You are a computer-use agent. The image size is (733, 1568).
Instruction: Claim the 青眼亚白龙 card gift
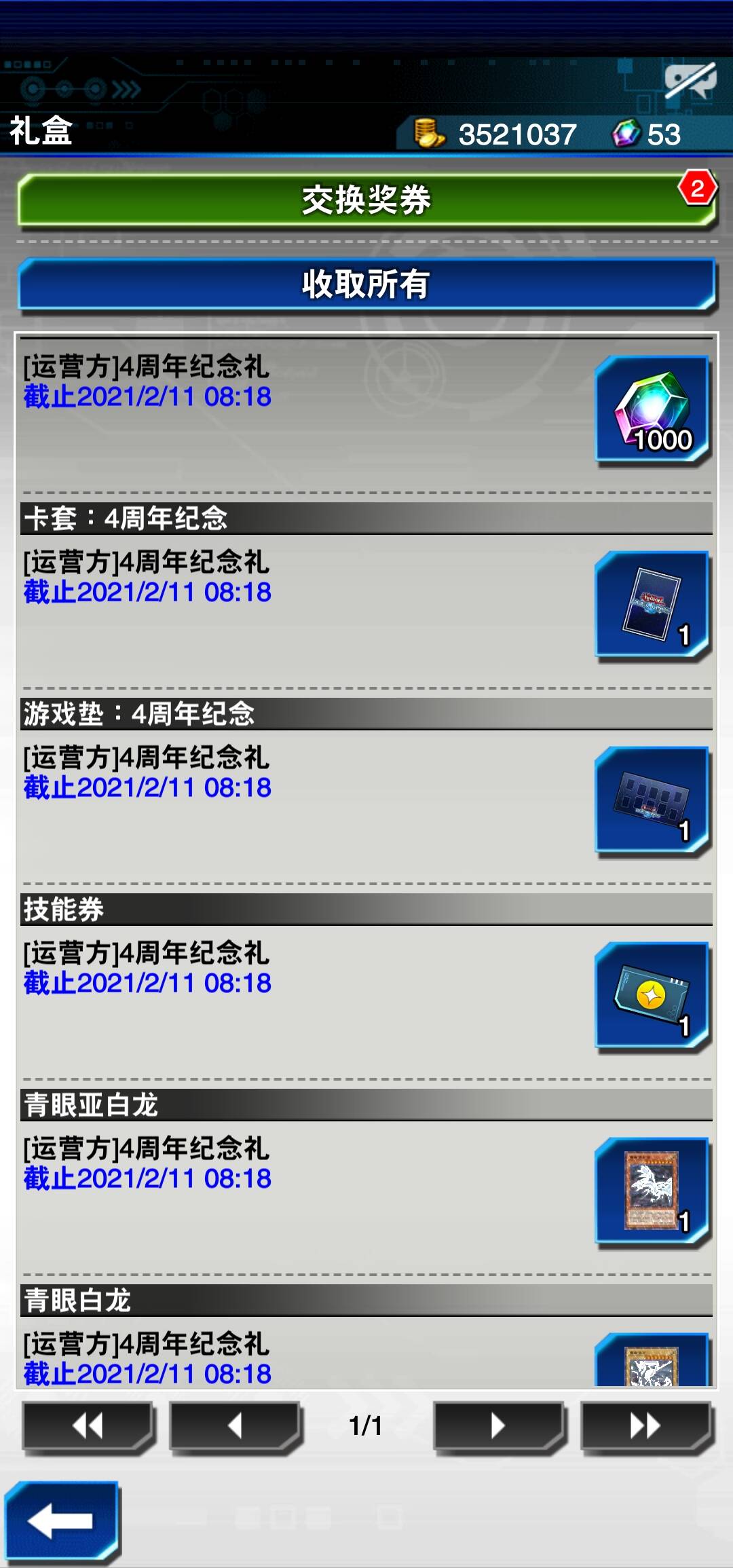[652, 1192]
